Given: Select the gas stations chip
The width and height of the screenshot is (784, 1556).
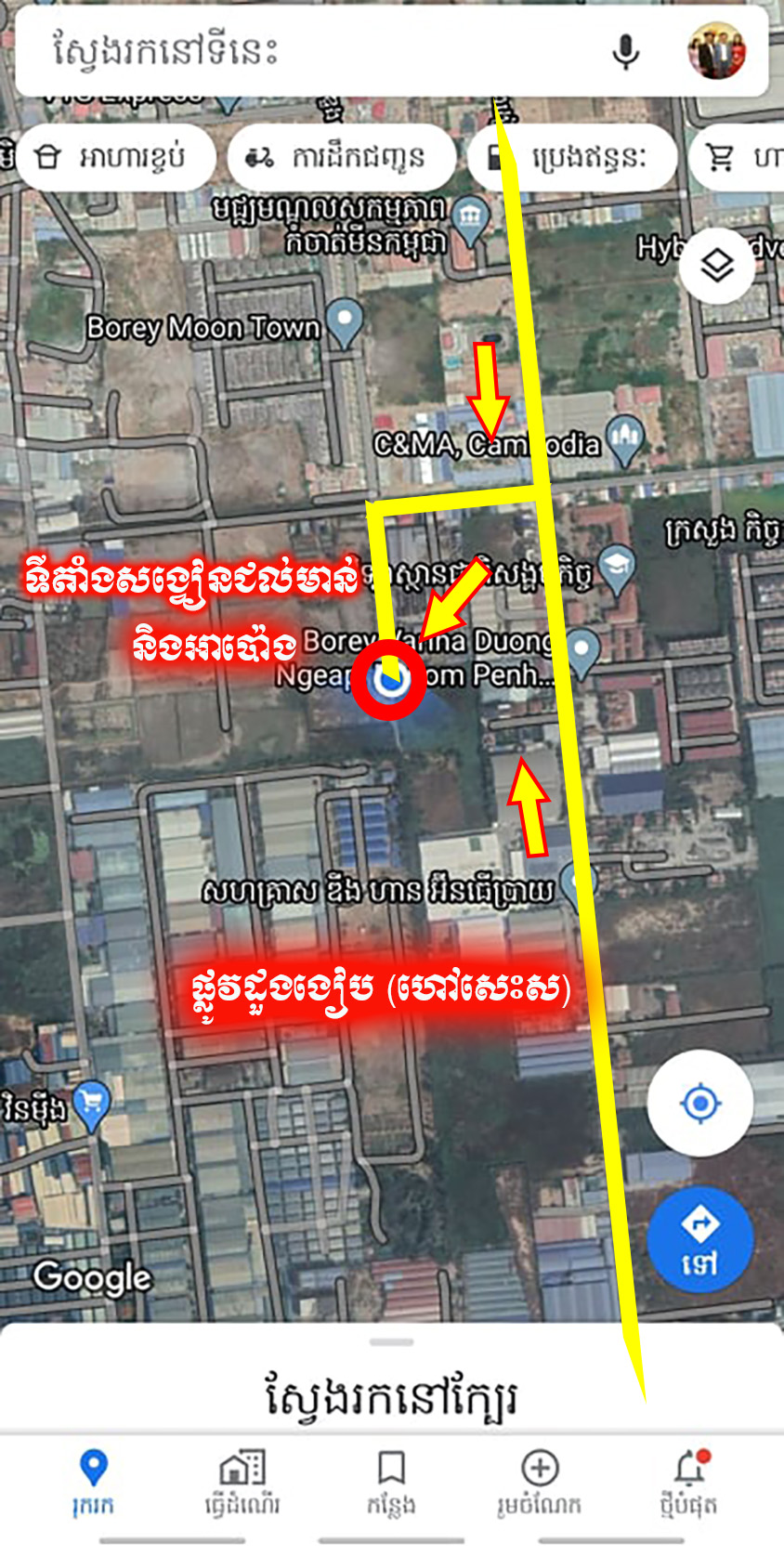Looking at the screenshot, I should (x=572, y=157).
